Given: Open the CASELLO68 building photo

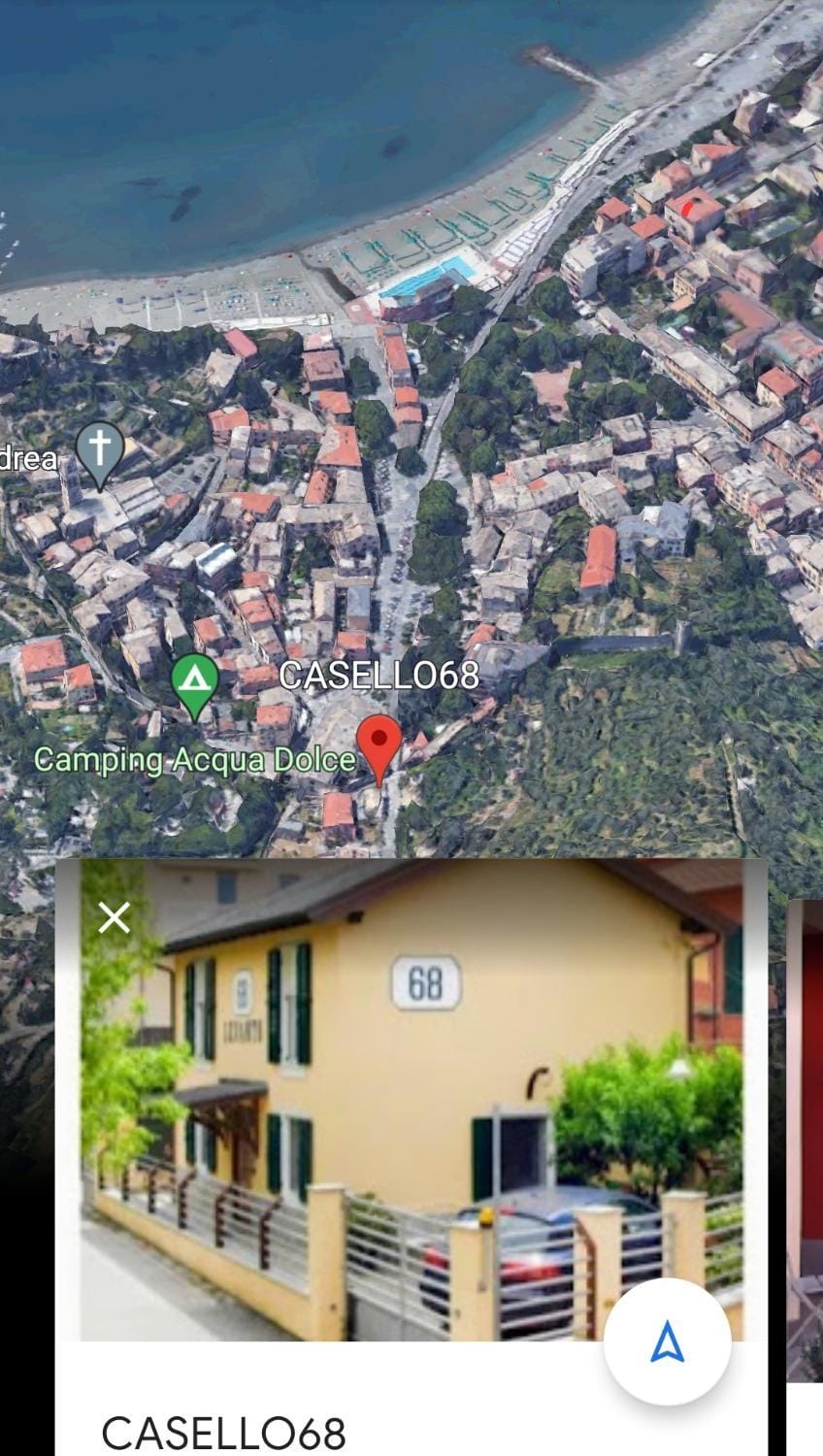Looking at the screenshot, I should [408, 1097].
